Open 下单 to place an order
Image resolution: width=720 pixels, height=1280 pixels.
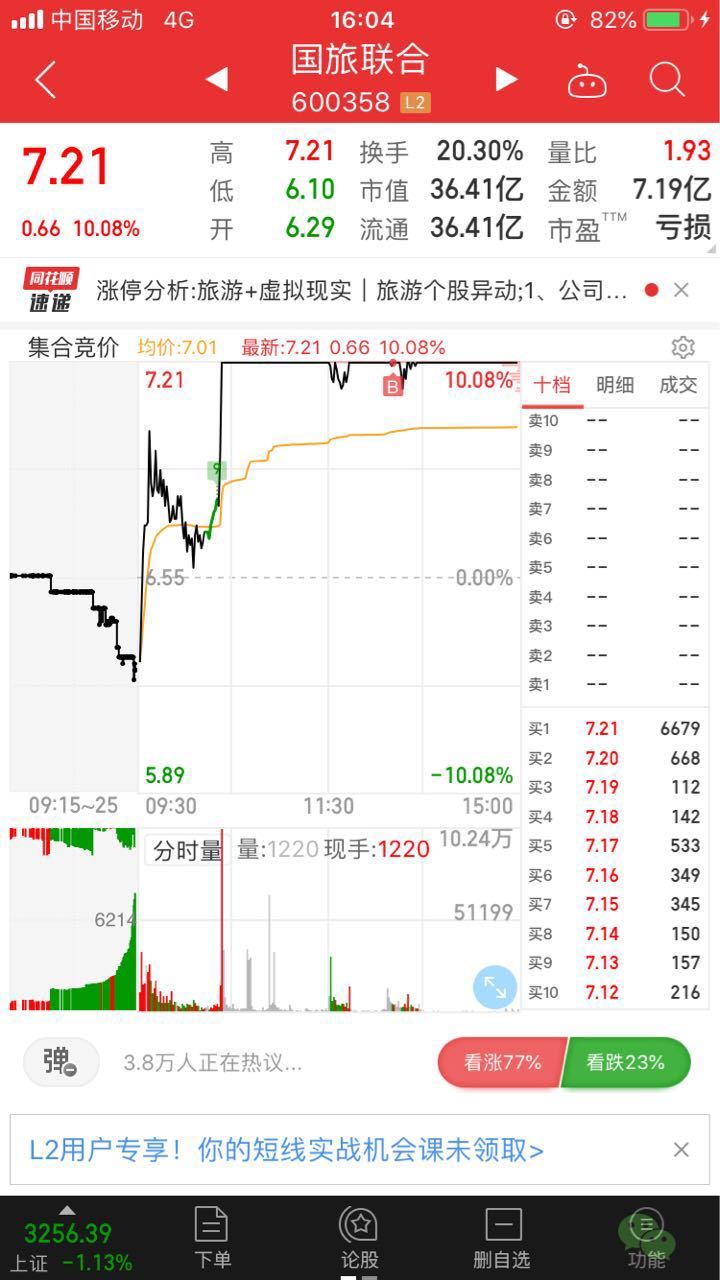tap(211, 1238)
